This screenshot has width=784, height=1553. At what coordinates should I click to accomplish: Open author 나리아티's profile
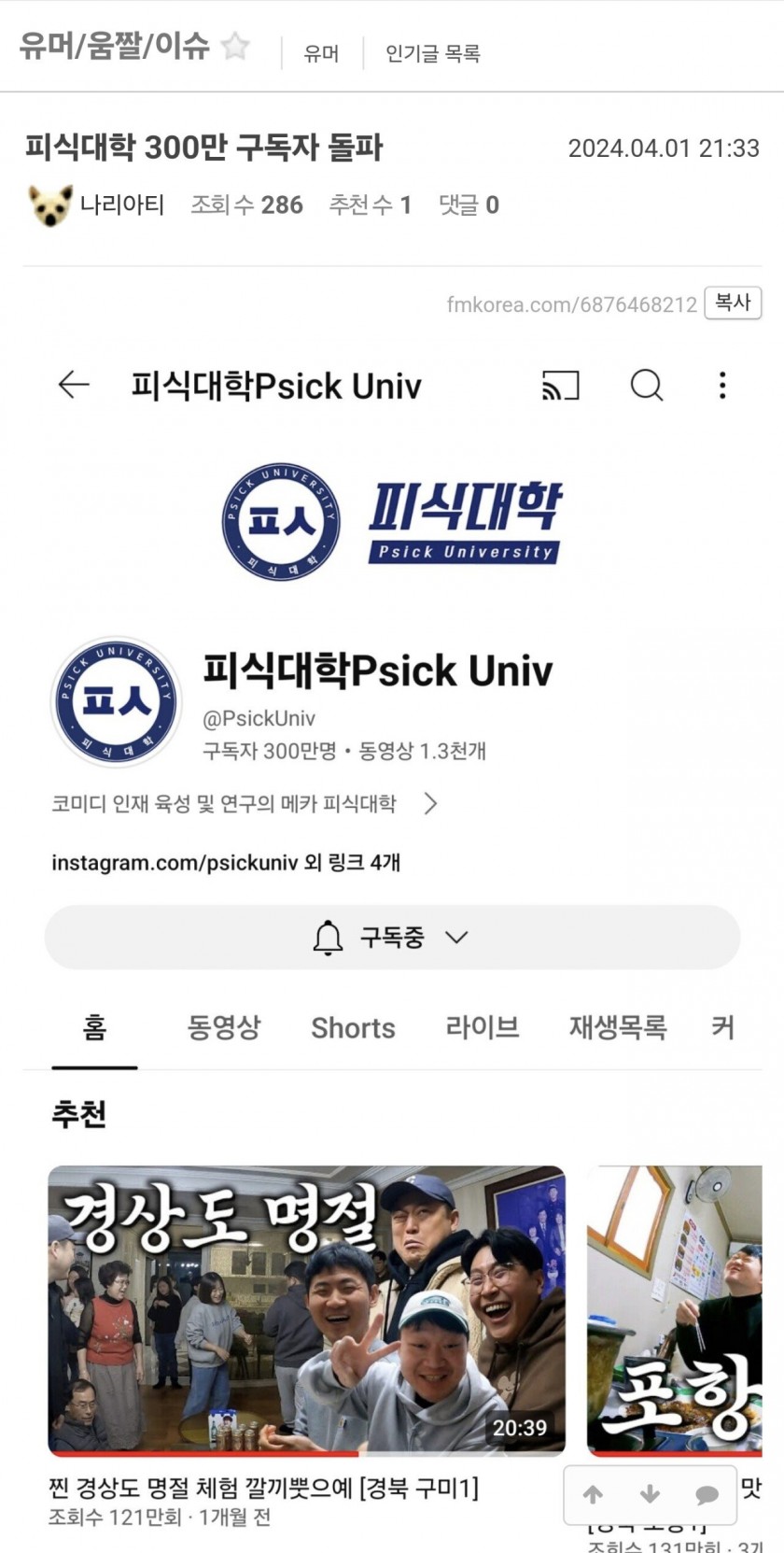(x=121, y=205)
